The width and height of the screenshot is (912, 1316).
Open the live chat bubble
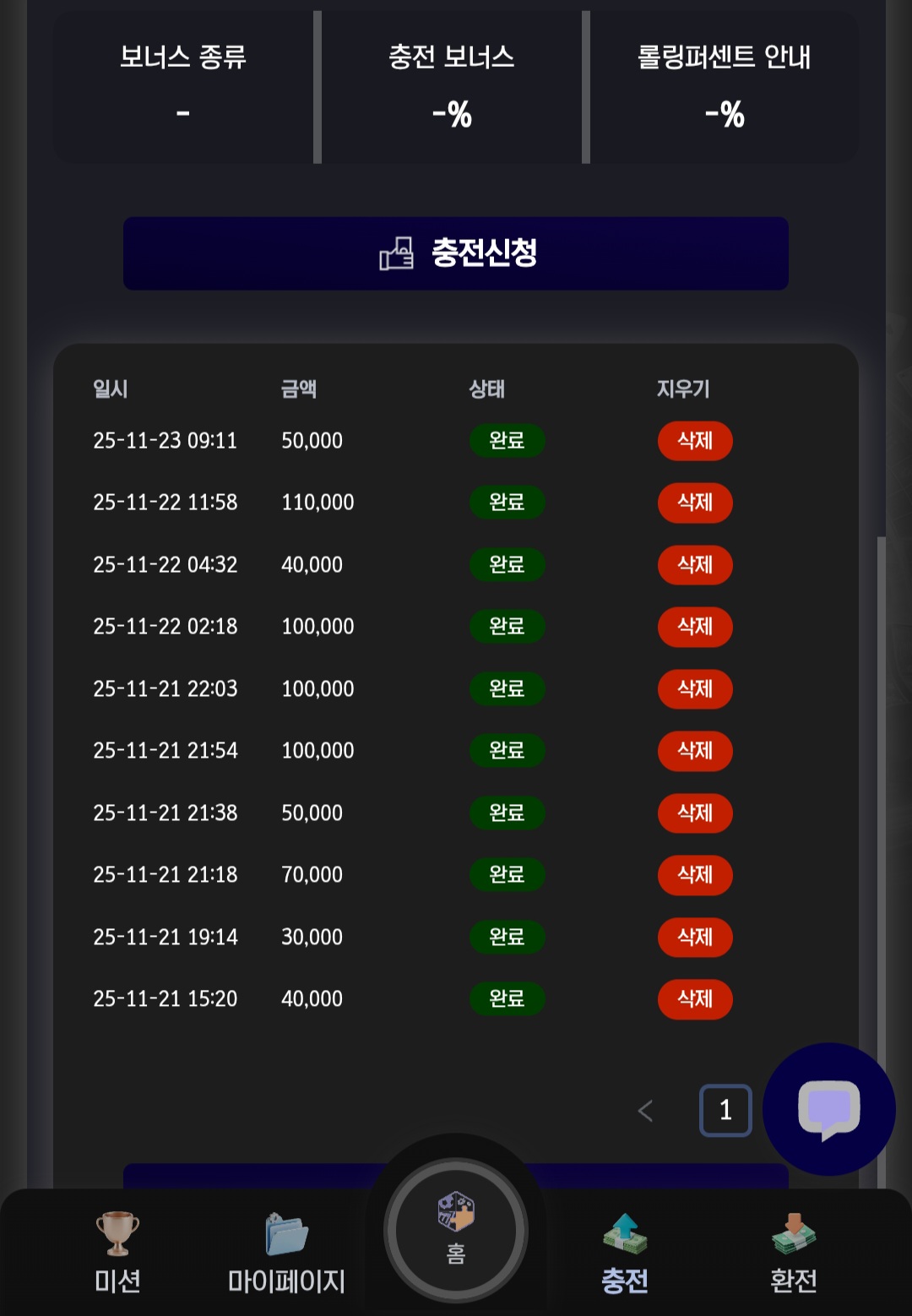[x=828, y=1109]
